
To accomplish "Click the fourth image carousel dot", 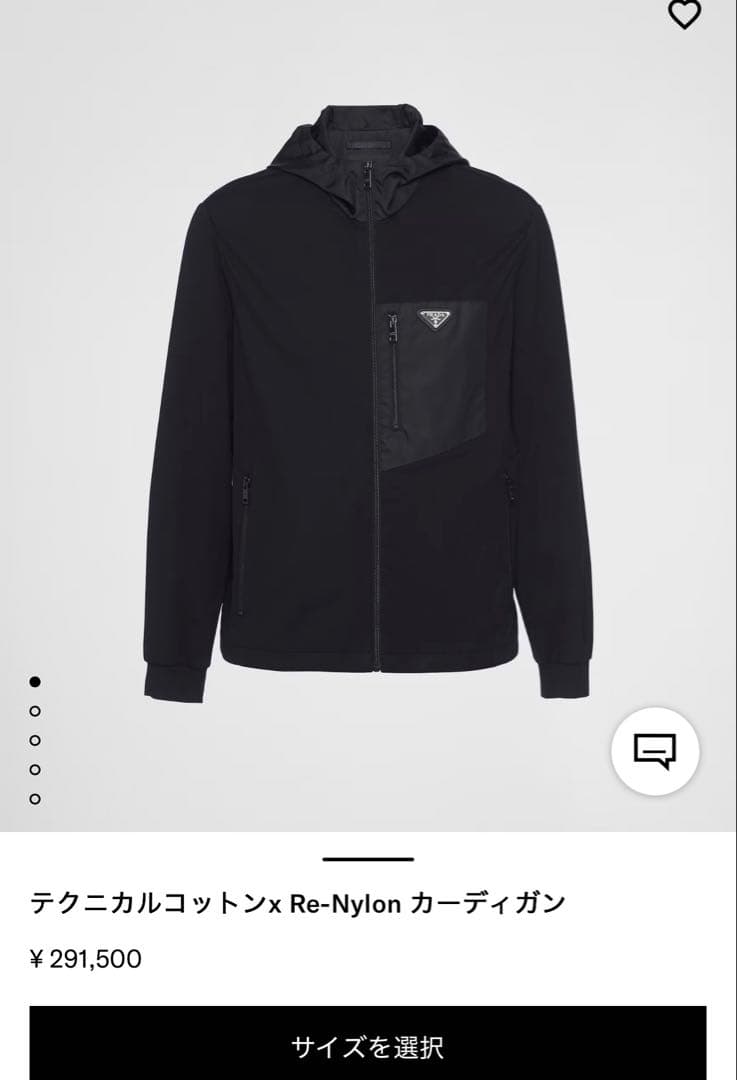I will click(x=37, y=768).
